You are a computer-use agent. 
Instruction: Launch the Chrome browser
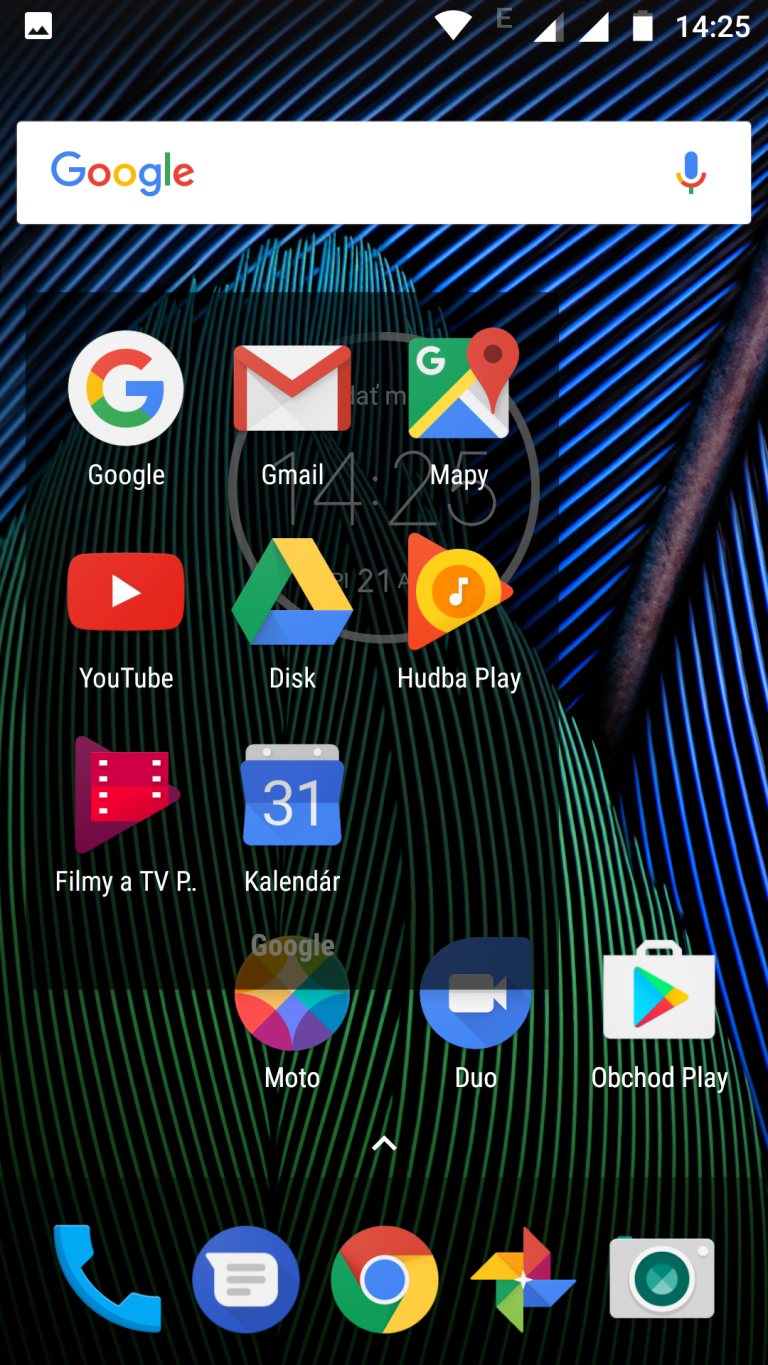pos(384,1279)
